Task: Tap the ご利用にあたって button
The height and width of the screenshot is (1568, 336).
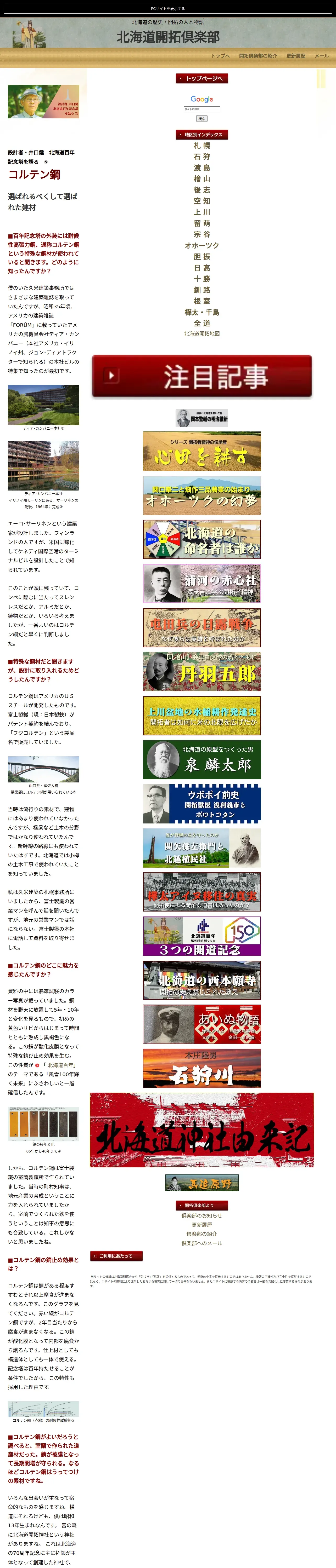Action: [116, 1256]
